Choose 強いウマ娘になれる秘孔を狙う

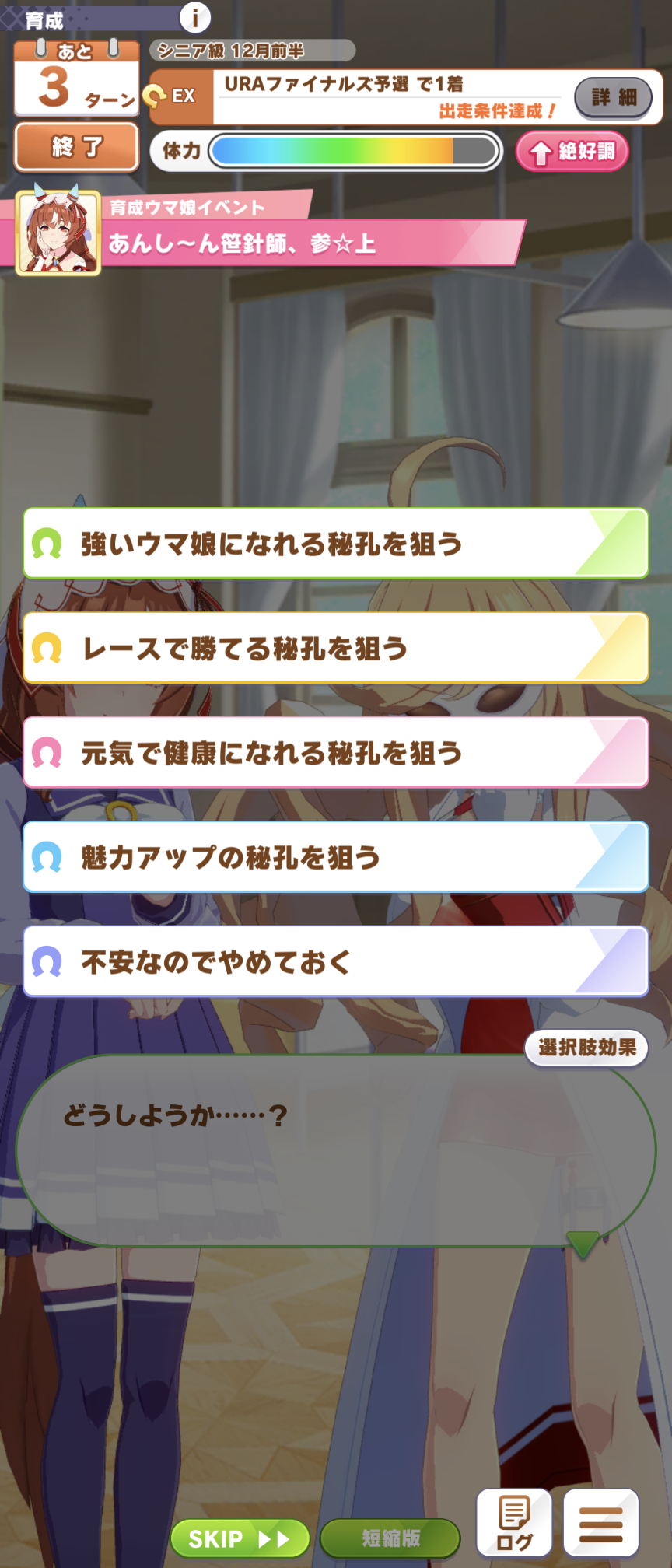[336, 544]
